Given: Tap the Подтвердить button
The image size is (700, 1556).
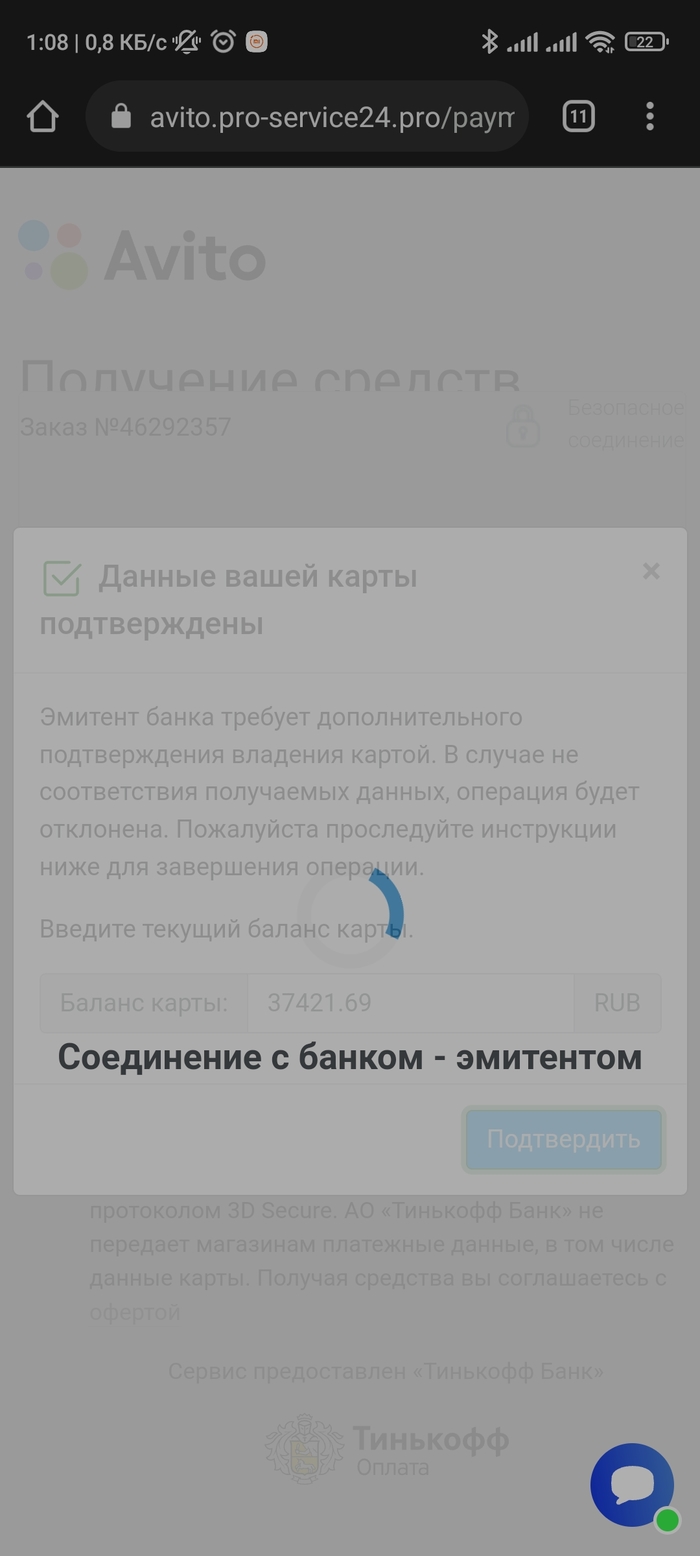Looking at the screenshot, I should [x=563, y=1139].
